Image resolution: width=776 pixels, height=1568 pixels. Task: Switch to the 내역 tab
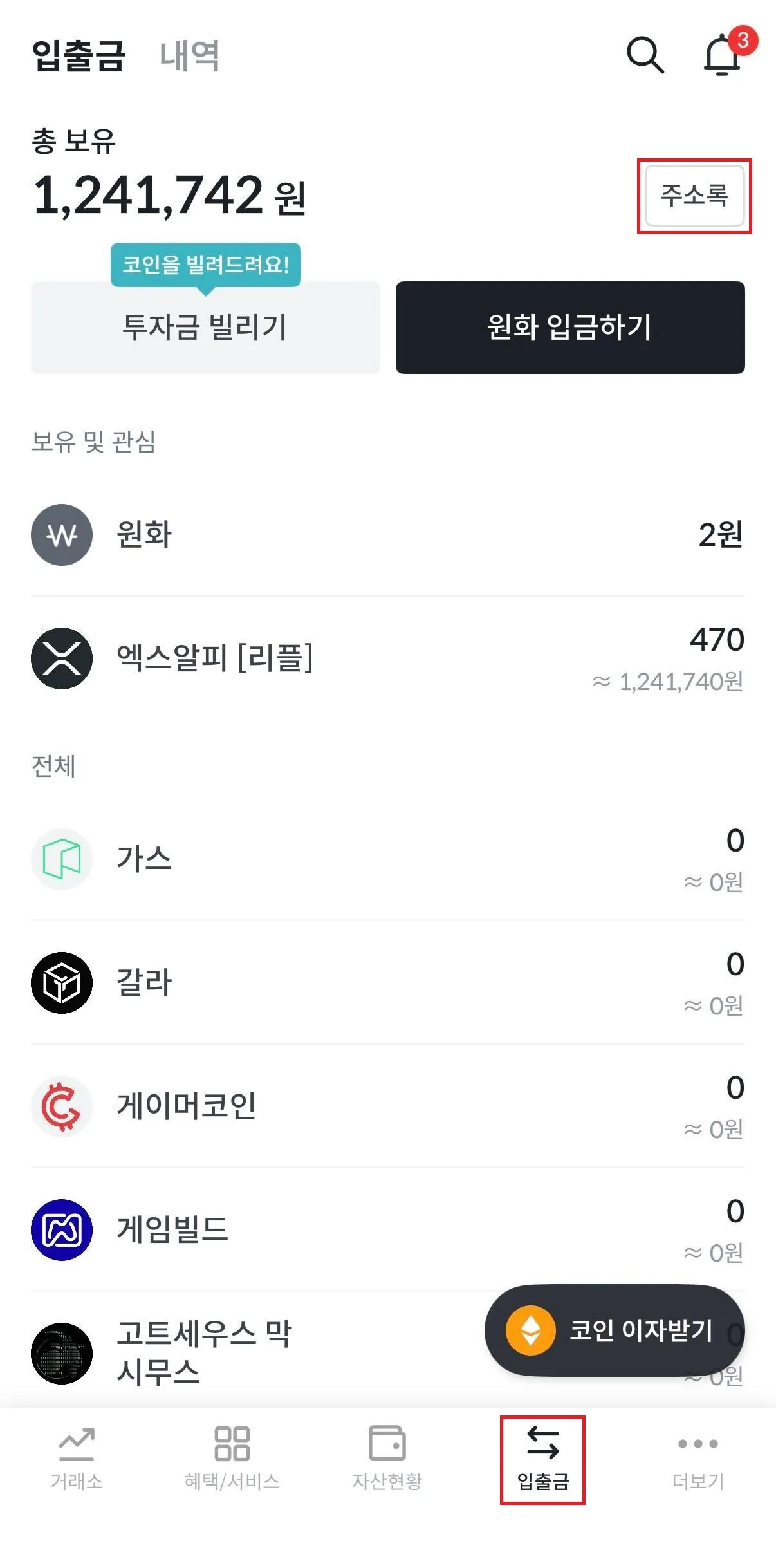coord(189,55)
